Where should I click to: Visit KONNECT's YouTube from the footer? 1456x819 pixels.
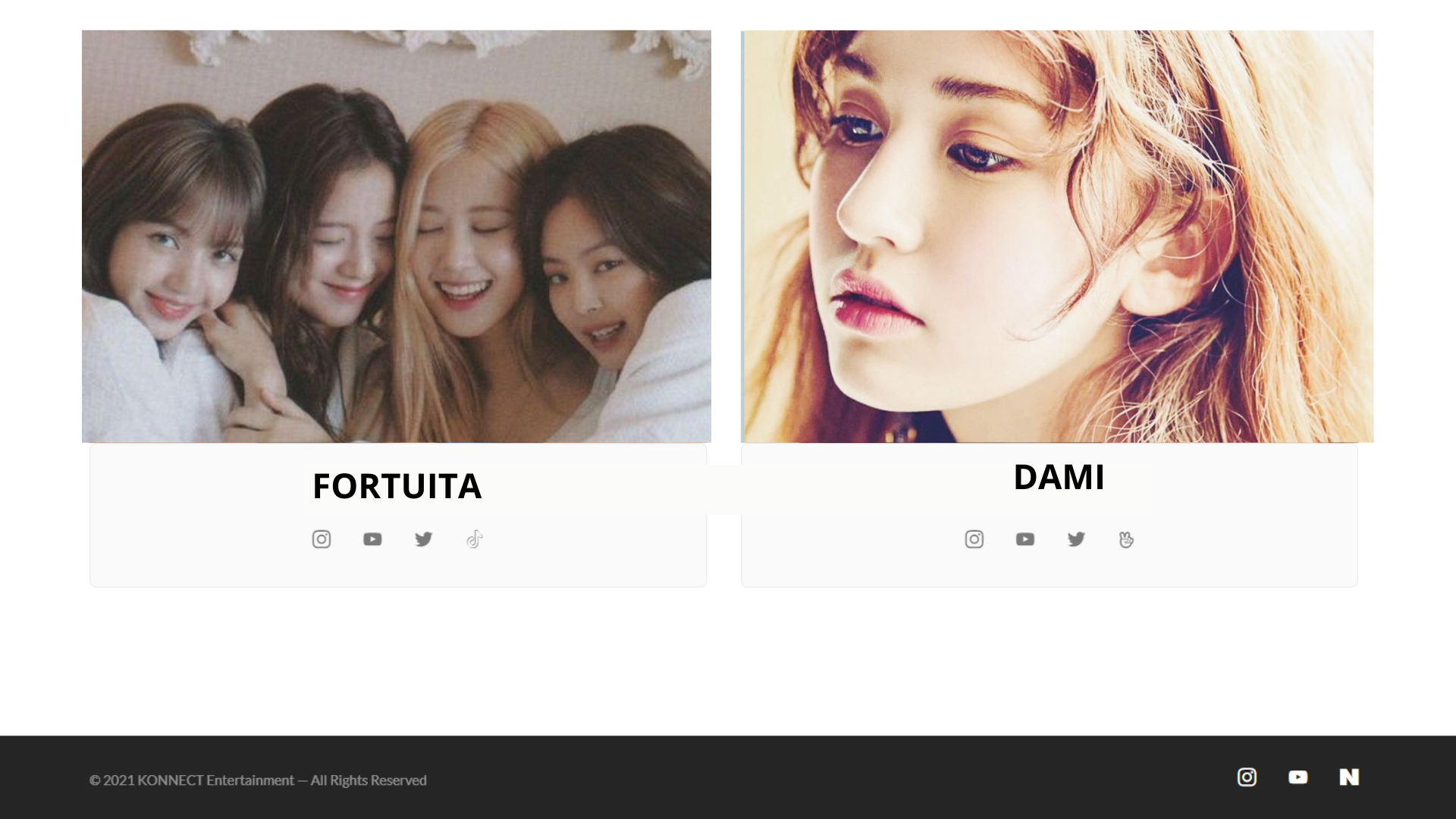pyautogui.click(x=1298, y=777)
